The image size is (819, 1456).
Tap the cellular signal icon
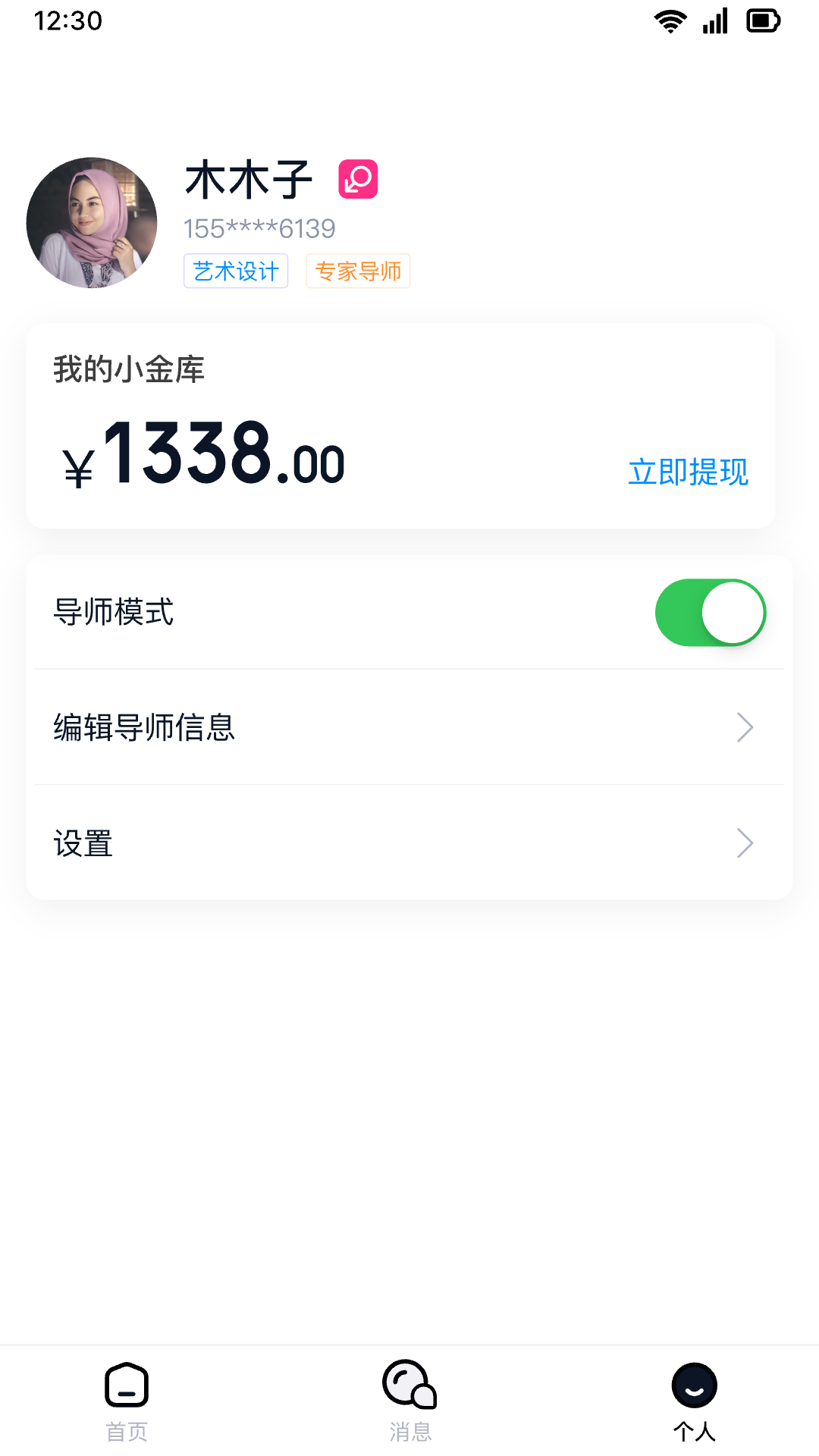pyautogui.click(x=716, y=20)
